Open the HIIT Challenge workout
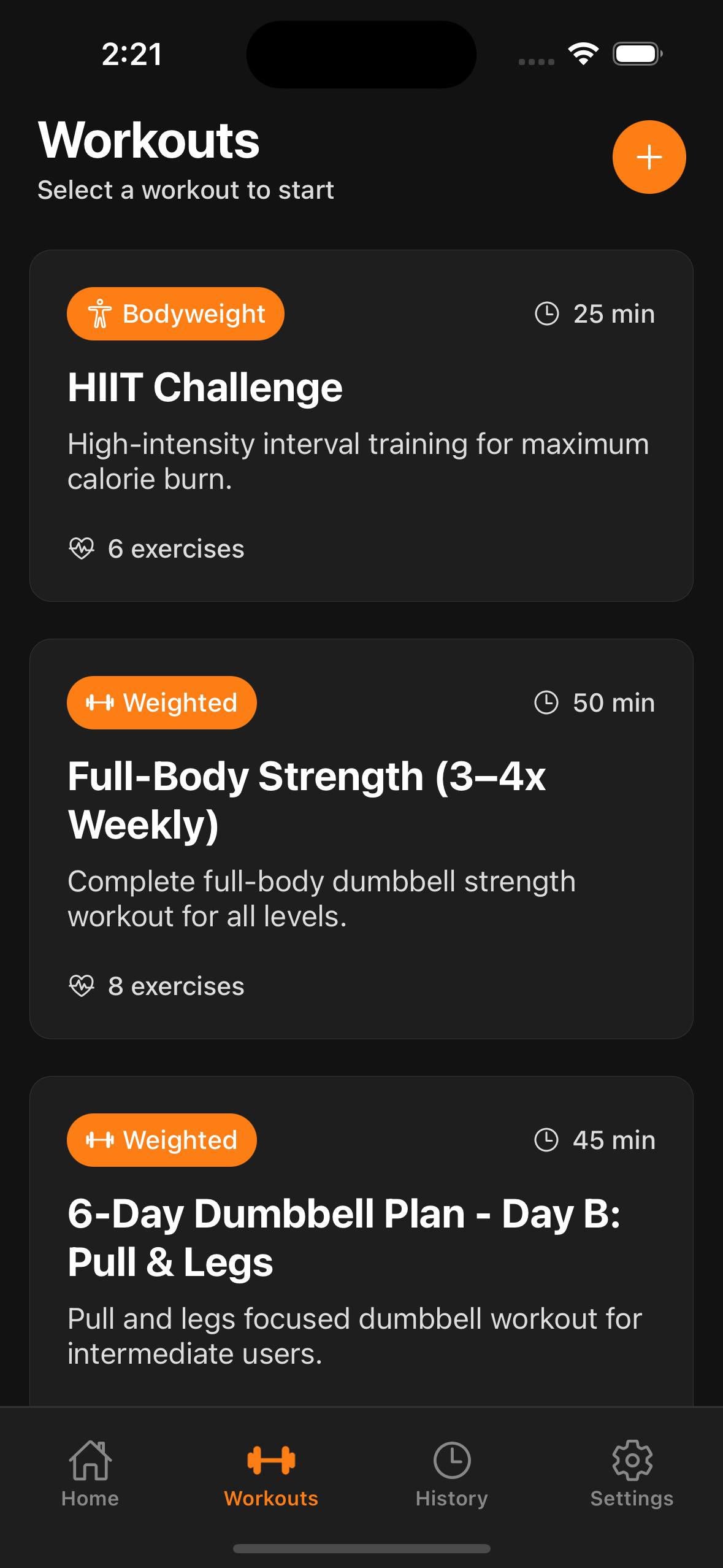 361,425
